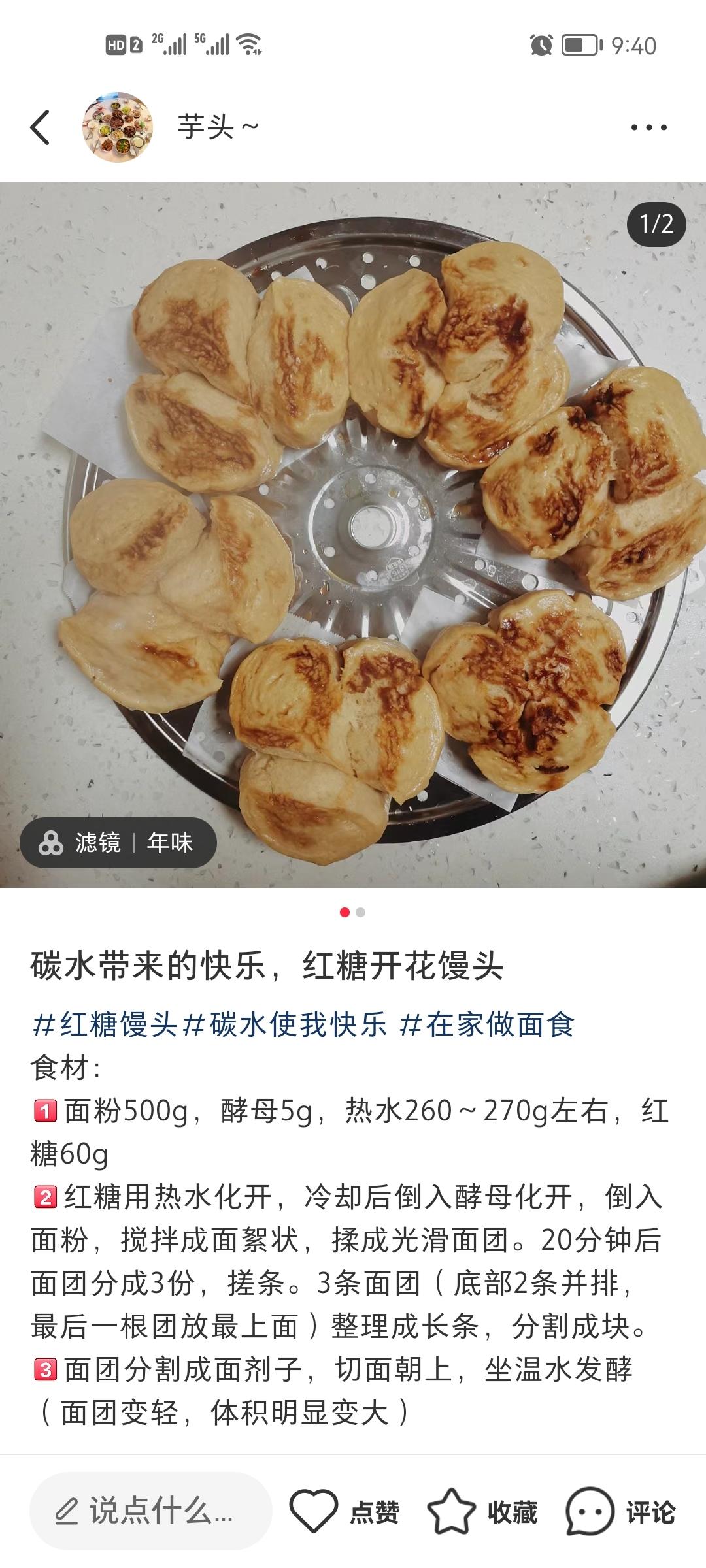Open the #红糖馒头 hashtag

105,1024
